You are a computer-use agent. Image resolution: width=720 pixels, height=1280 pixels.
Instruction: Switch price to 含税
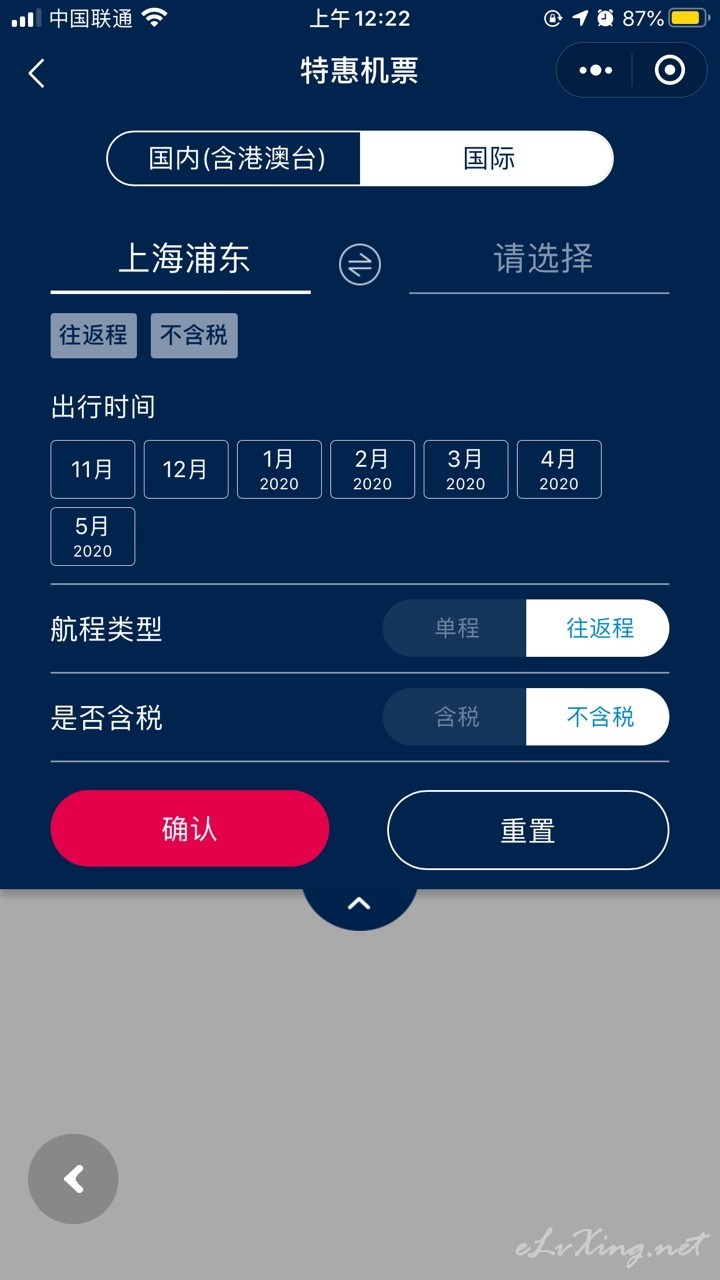tap(456, 717)
